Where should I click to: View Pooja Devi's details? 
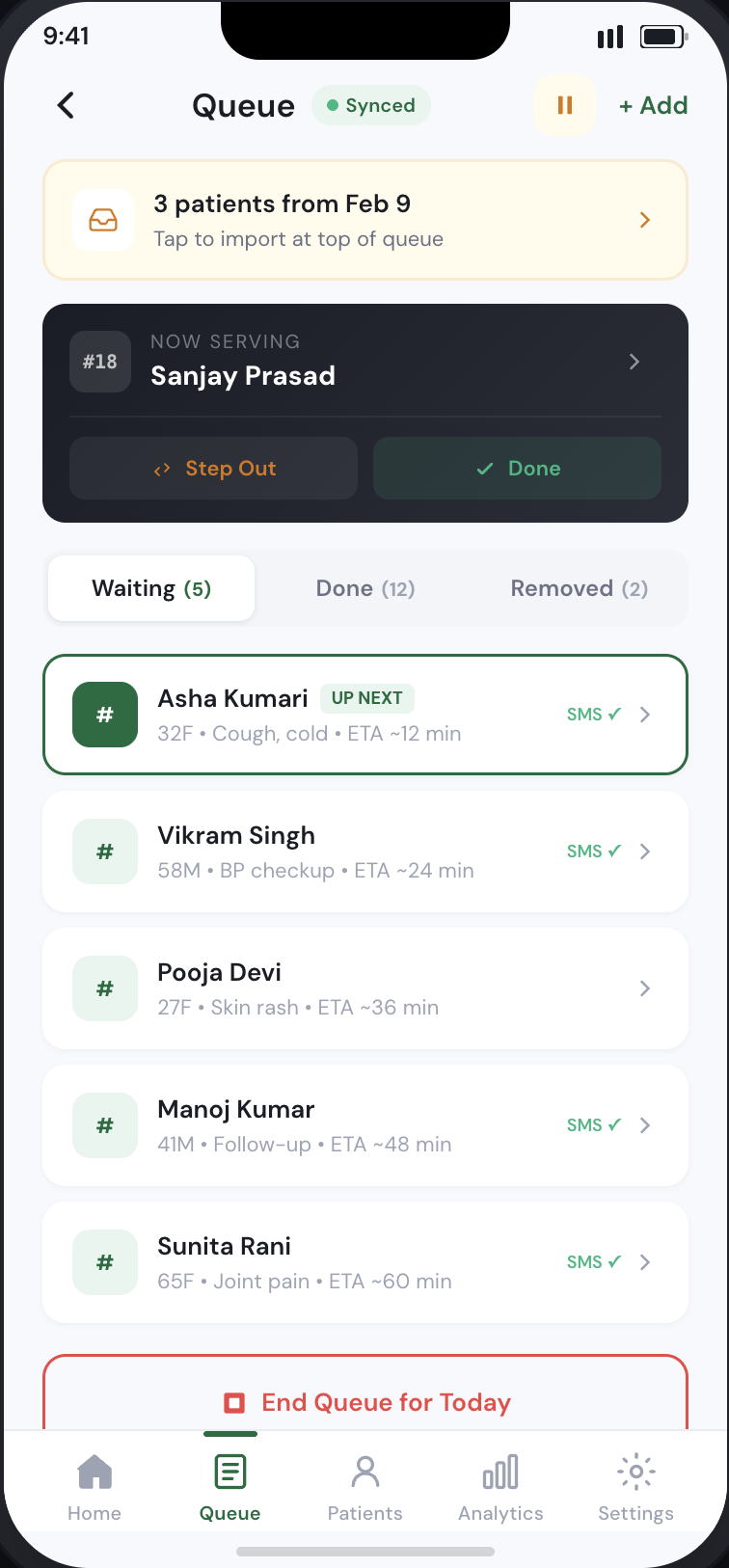pos(364,988)
